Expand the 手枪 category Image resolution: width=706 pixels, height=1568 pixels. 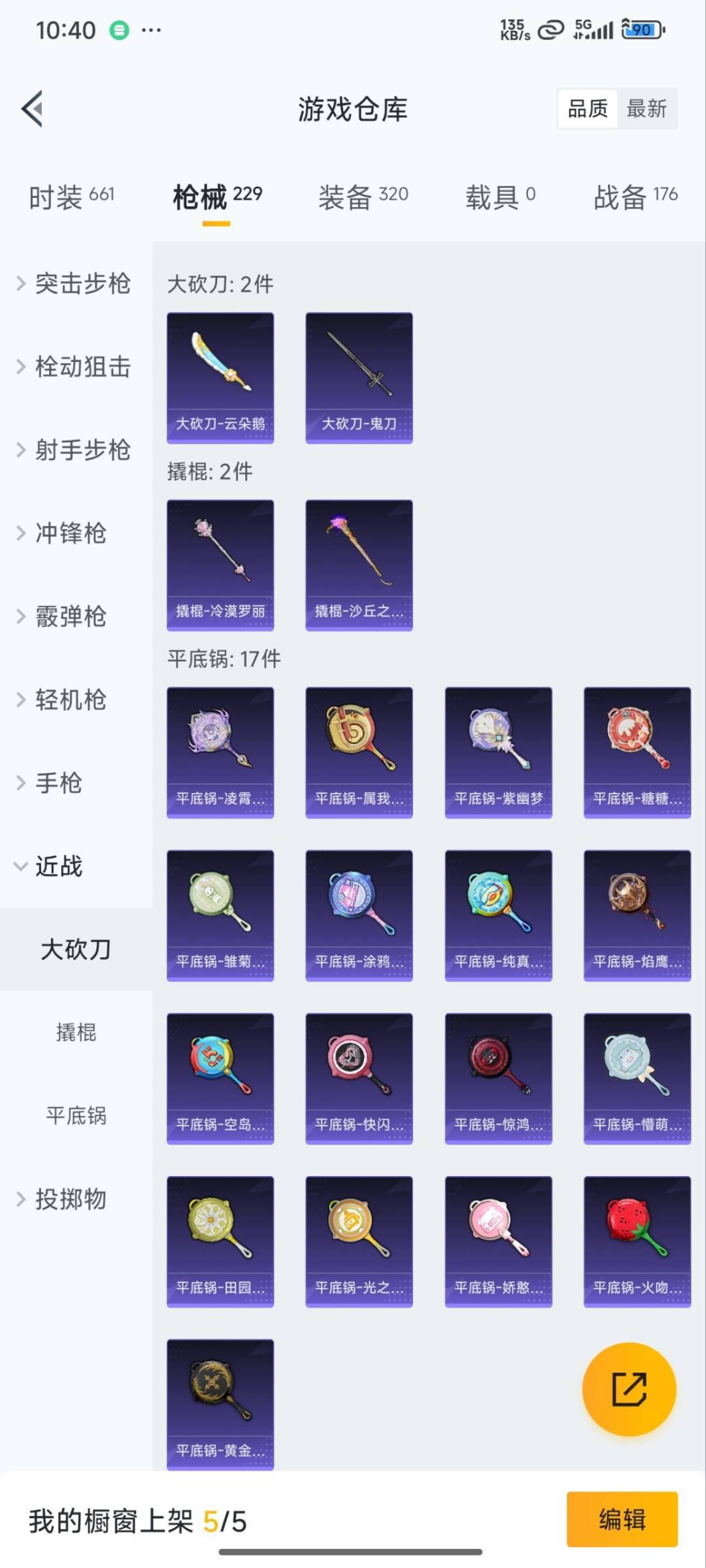click(x=59, y=783)
